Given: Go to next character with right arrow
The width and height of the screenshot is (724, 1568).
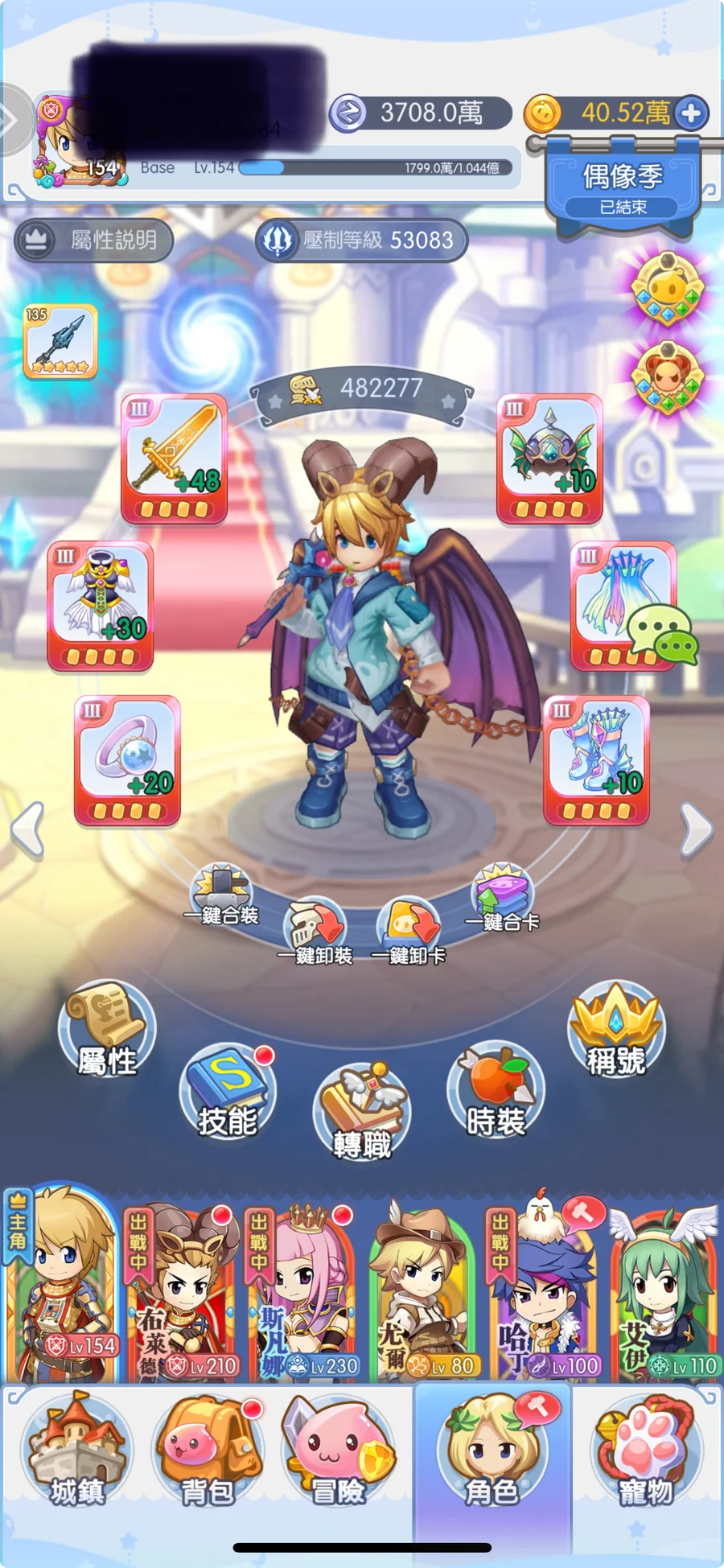Looking at the screenshot, I should coord(696,829).
